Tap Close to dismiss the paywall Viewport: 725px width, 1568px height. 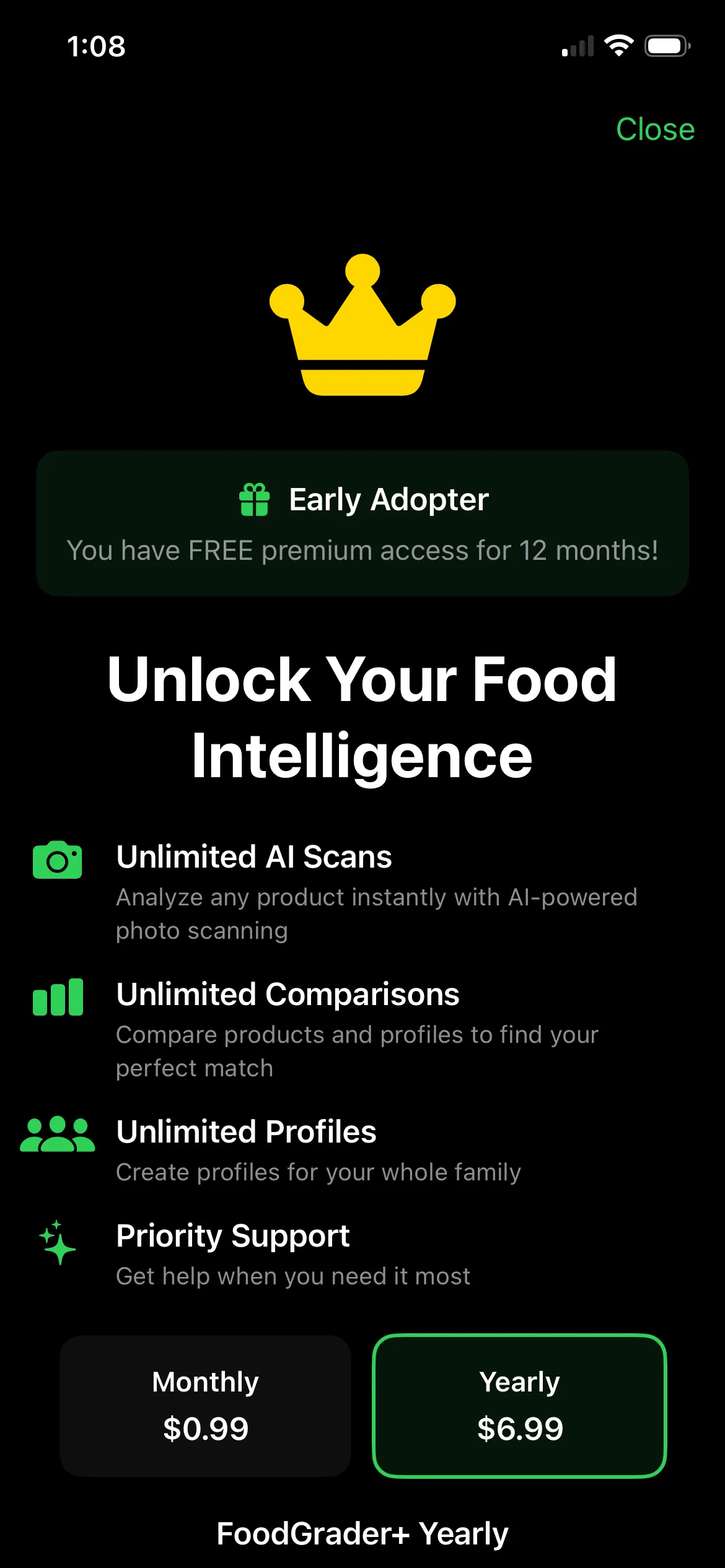pyautogui.click(x=655, y=129)
